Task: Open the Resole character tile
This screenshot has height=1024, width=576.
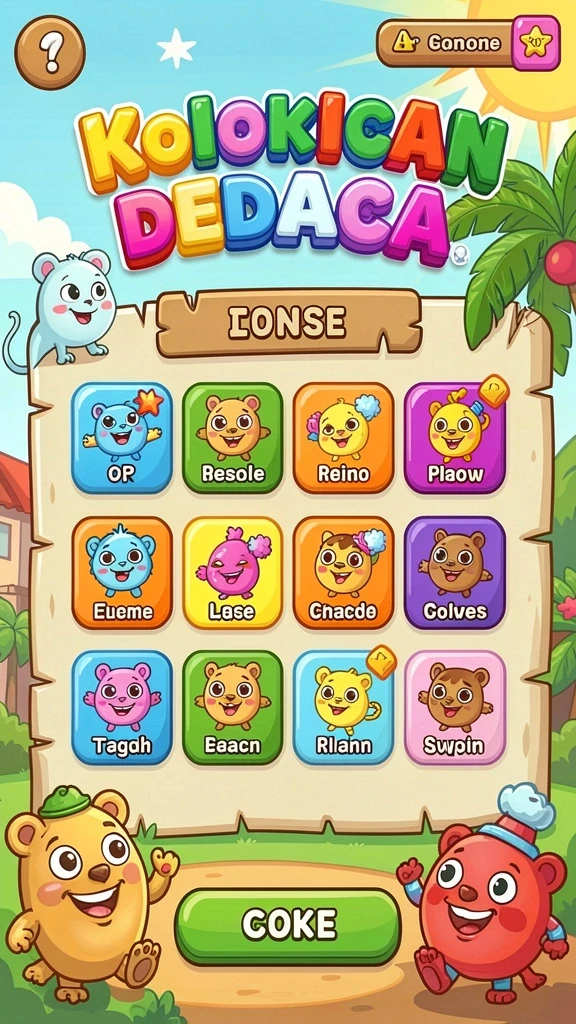Action: [232, 438]
